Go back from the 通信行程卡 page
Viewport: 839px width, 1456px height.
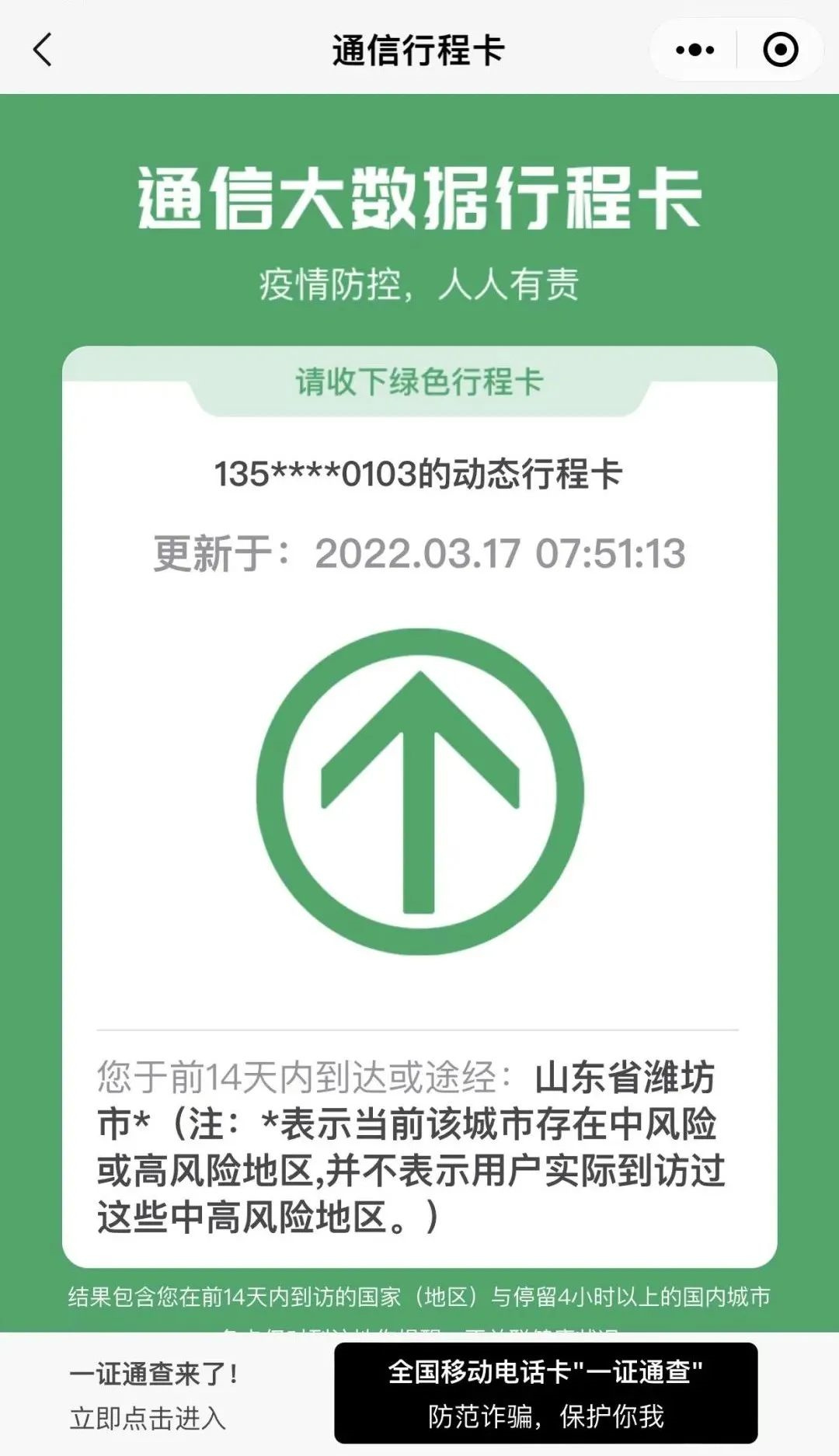tap(43, 51)
